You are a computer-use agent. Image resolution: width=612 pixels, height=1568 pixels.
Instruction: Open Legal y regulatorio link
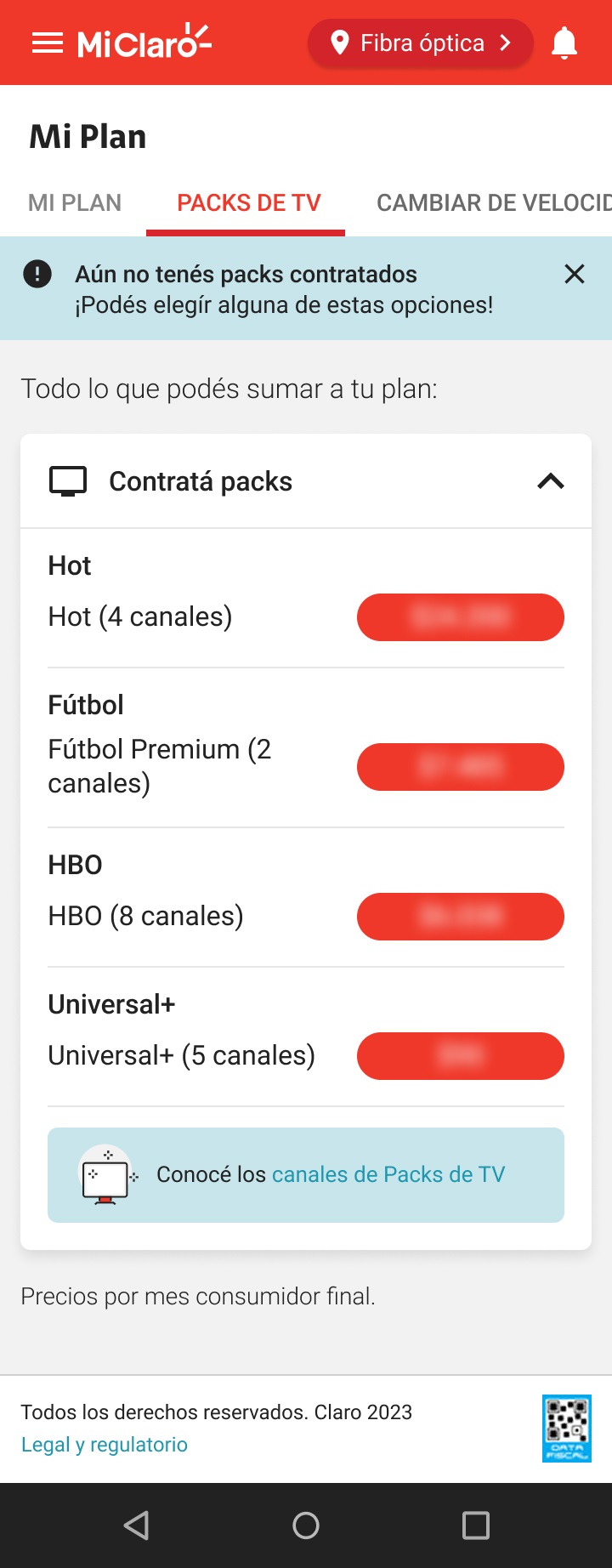click(x=105, y=1445)
